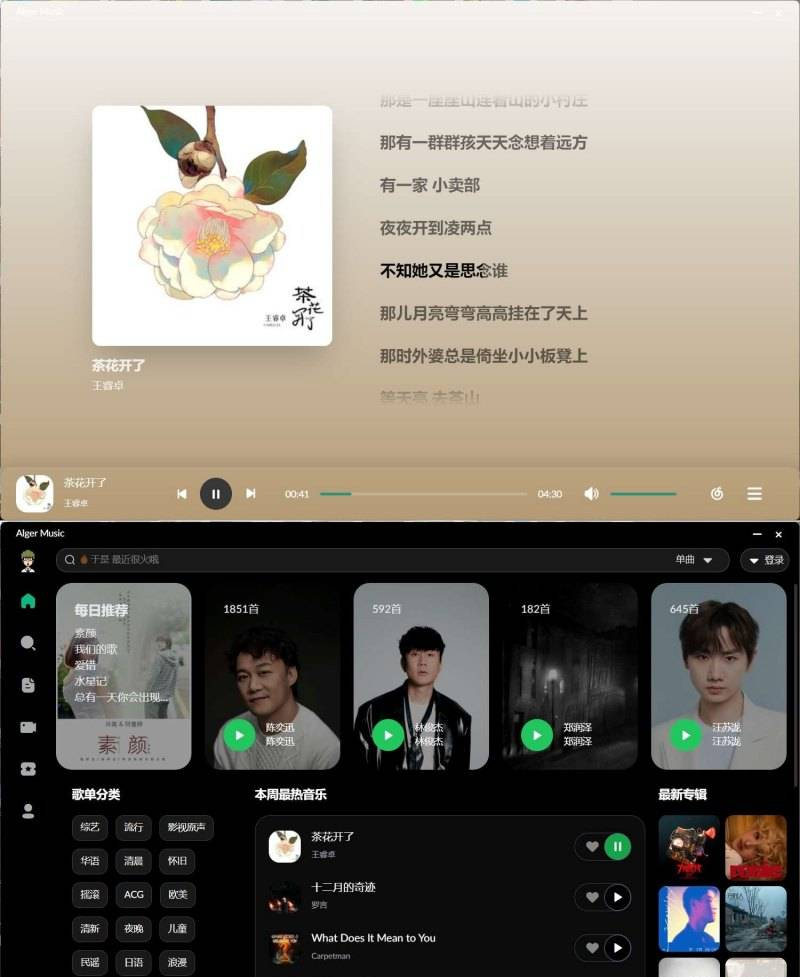Open the playlist menu in player bar
The image size is (800, 977).
(755, 494)
